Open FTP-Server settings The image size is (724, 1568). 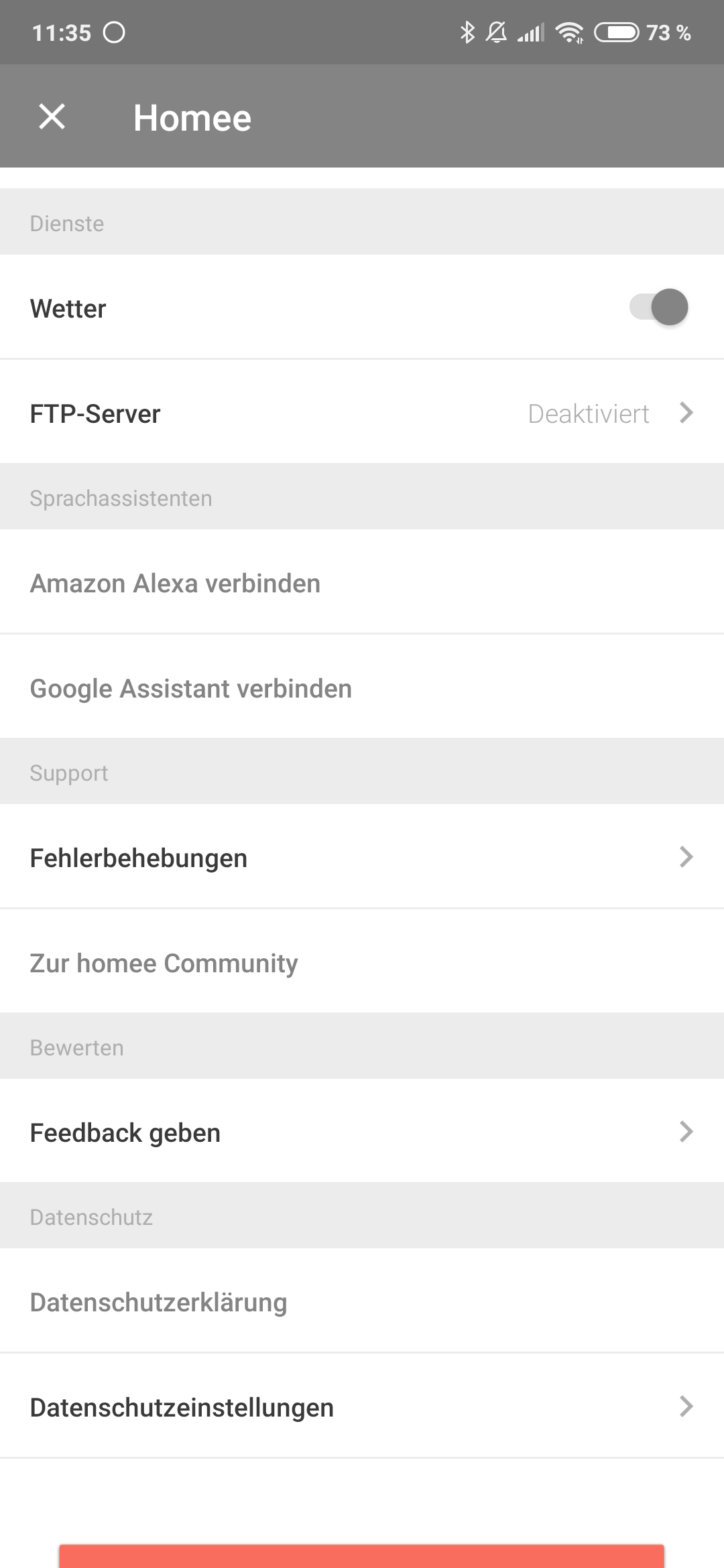pyautogui.click(x=362, y=413)
